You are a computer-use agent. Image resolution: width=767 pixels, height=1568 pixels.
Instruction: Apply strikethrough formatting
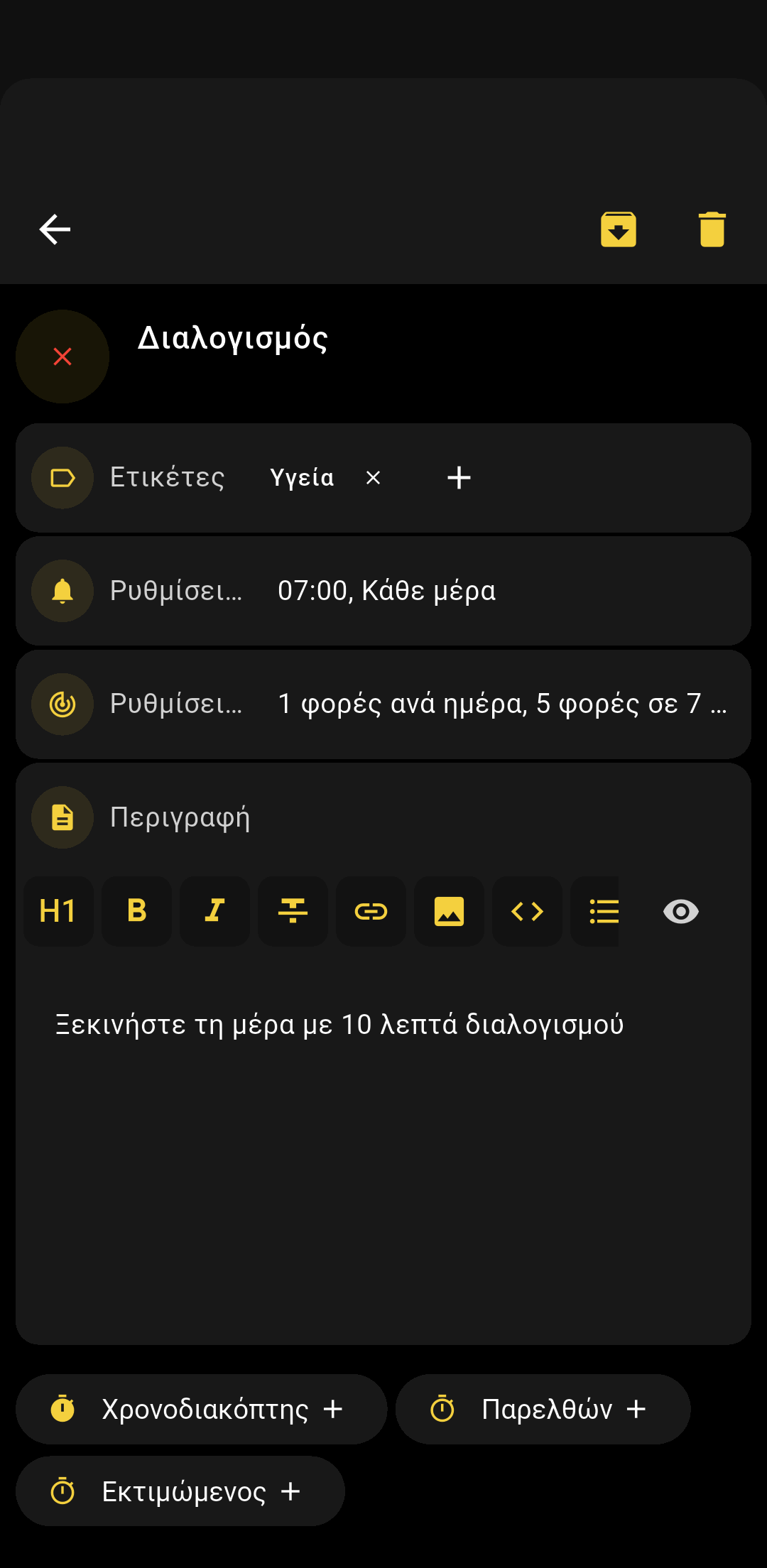(293, 911)
